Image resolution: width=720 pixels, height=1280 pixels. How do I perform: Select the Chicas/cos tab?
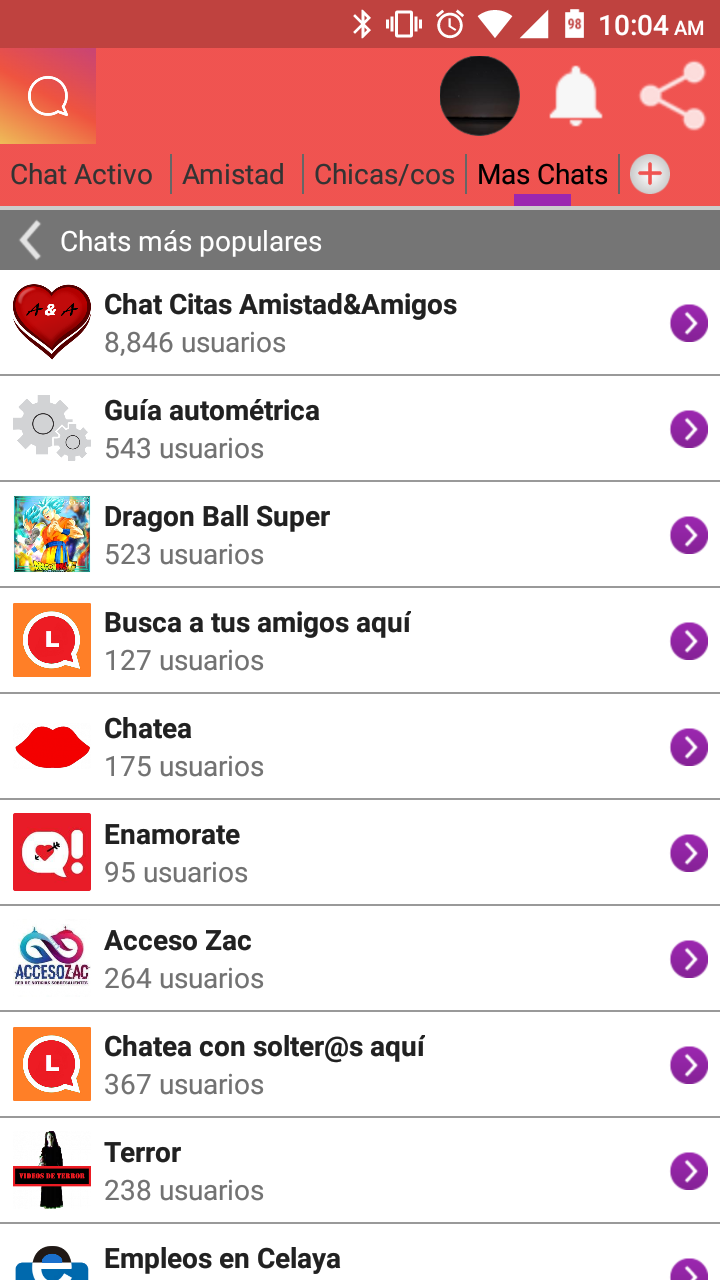click(x=385, y=175)
